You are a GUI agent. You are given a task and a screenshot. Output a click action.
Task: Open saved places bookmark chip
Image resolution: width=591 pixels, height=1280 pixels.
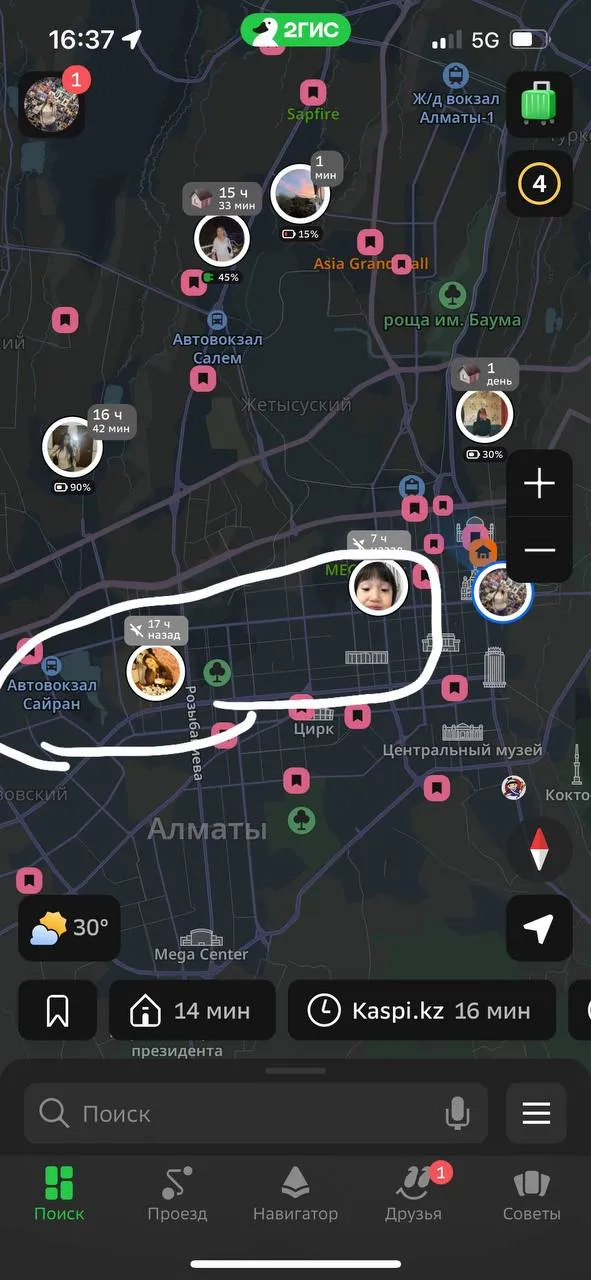coord(58,1011)
